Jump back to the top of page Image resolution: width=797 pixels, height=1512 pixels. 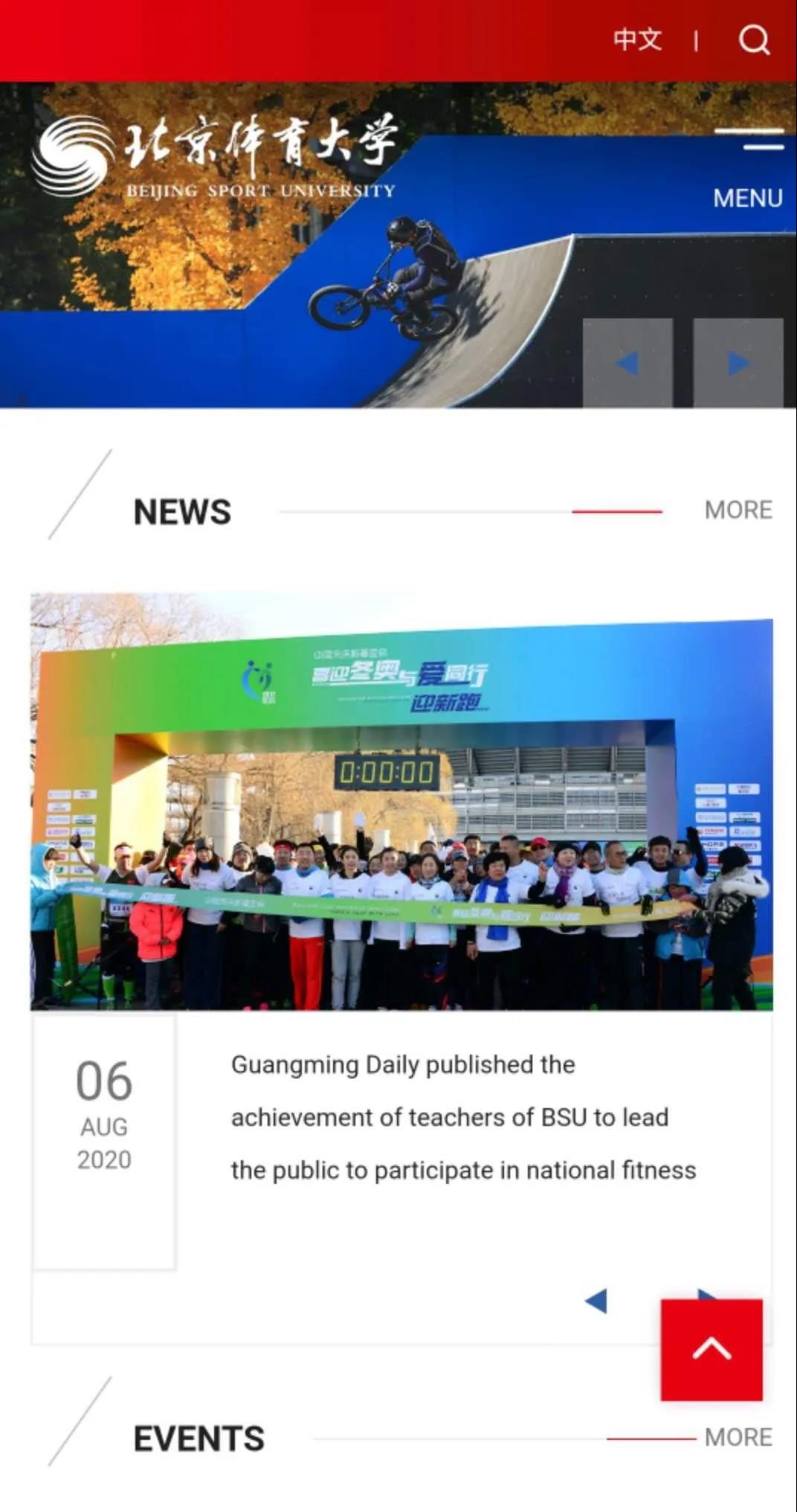[712, 1349]
